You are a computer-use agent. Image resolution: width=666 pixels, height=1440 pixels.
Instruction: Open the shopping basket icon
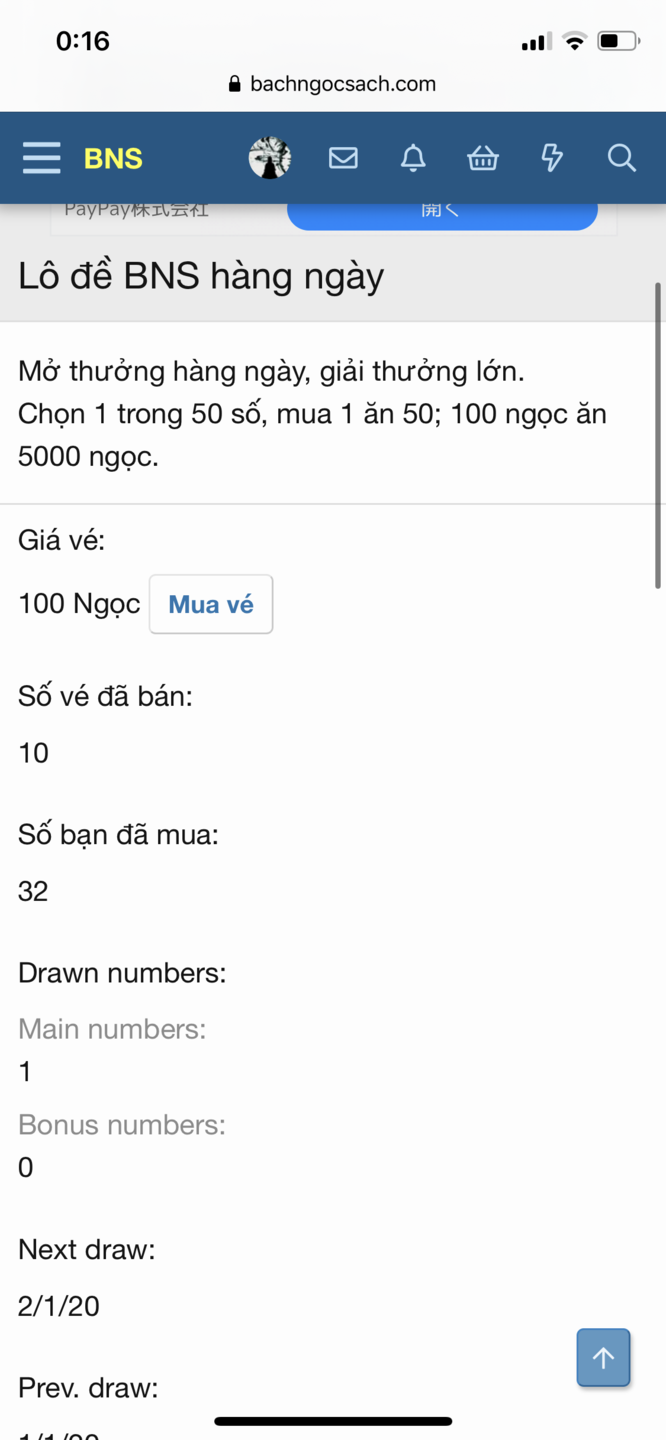click(483, 158)
